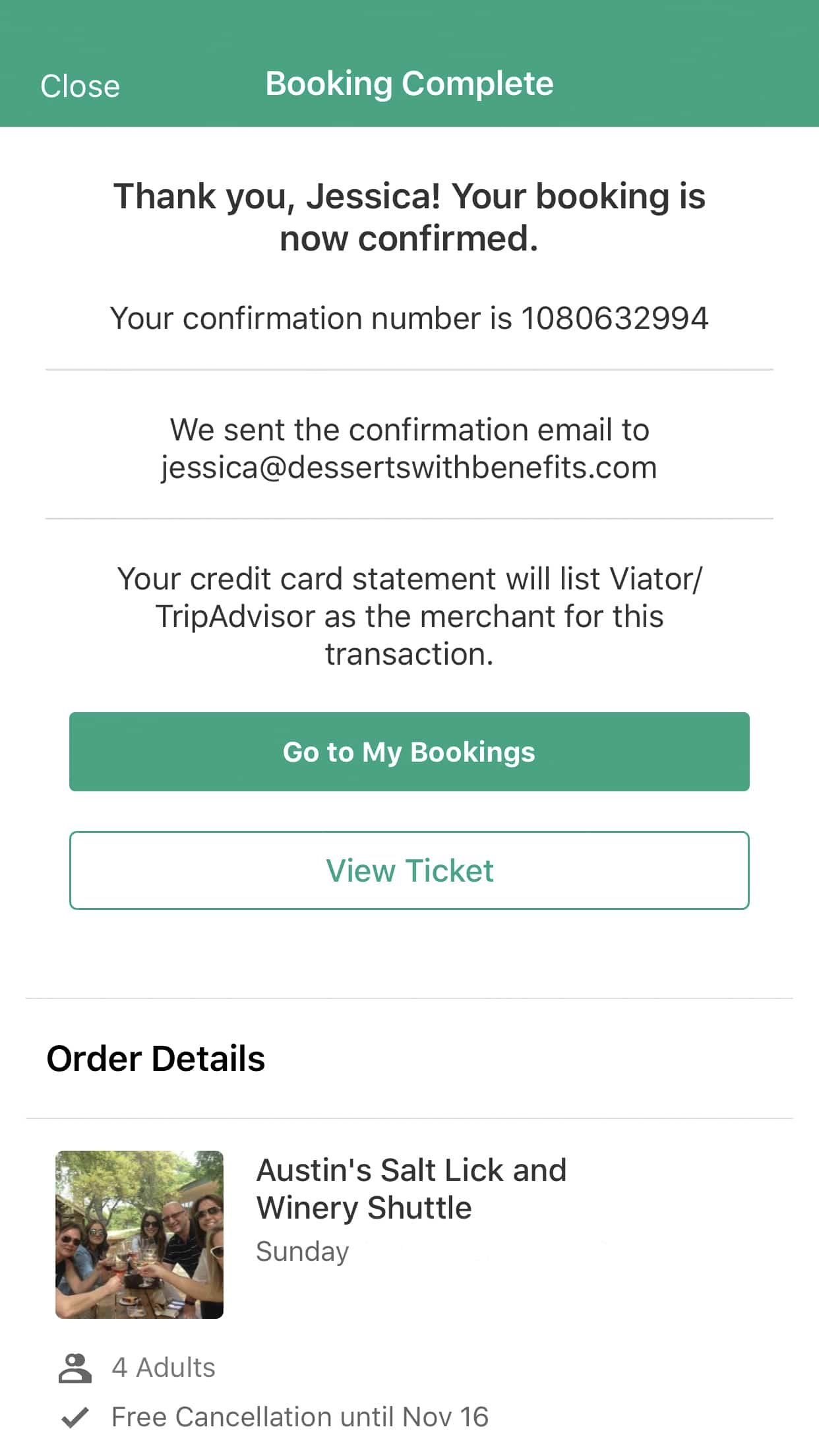Screen dimensions: 819x1456
Task: Close the Booking Complete screen
Action: (x=80, y=86)
